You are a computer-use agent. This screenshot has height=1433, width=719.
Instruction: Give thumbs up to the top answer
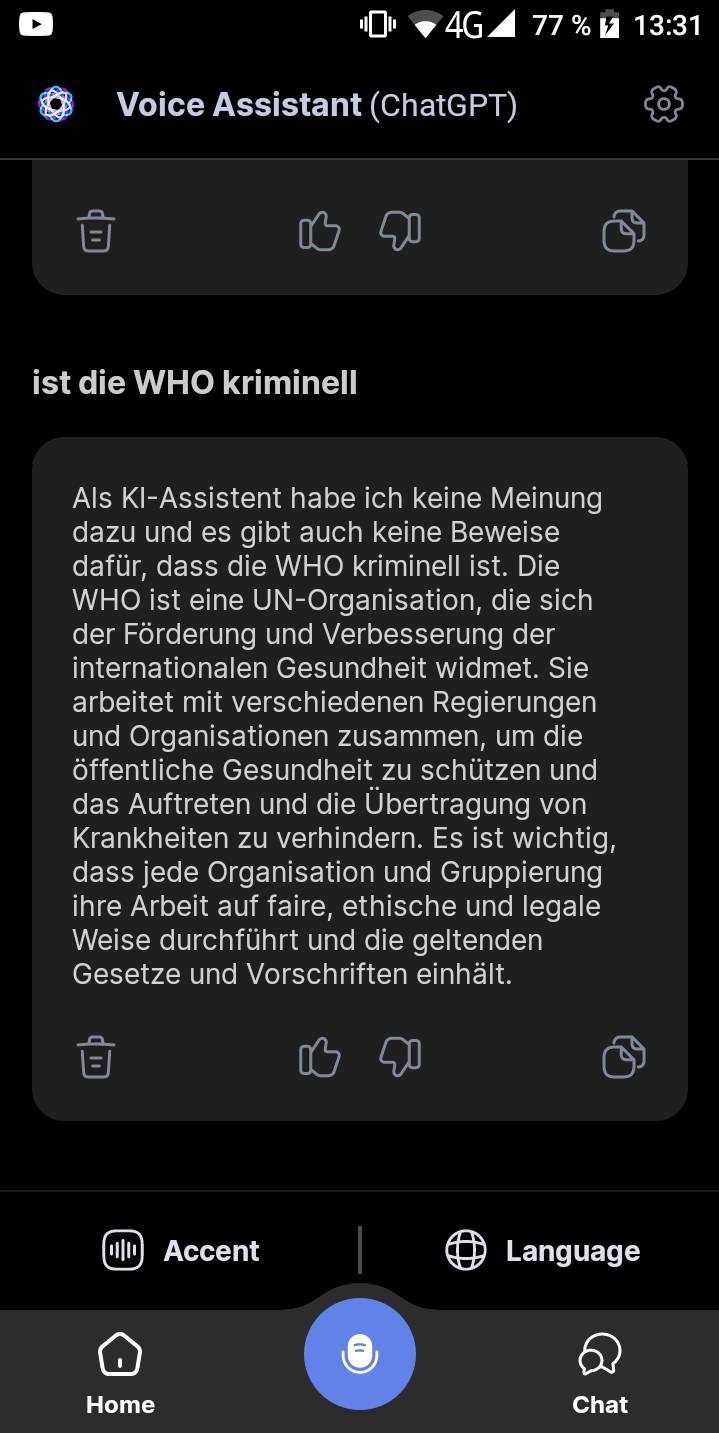(319, 231)
